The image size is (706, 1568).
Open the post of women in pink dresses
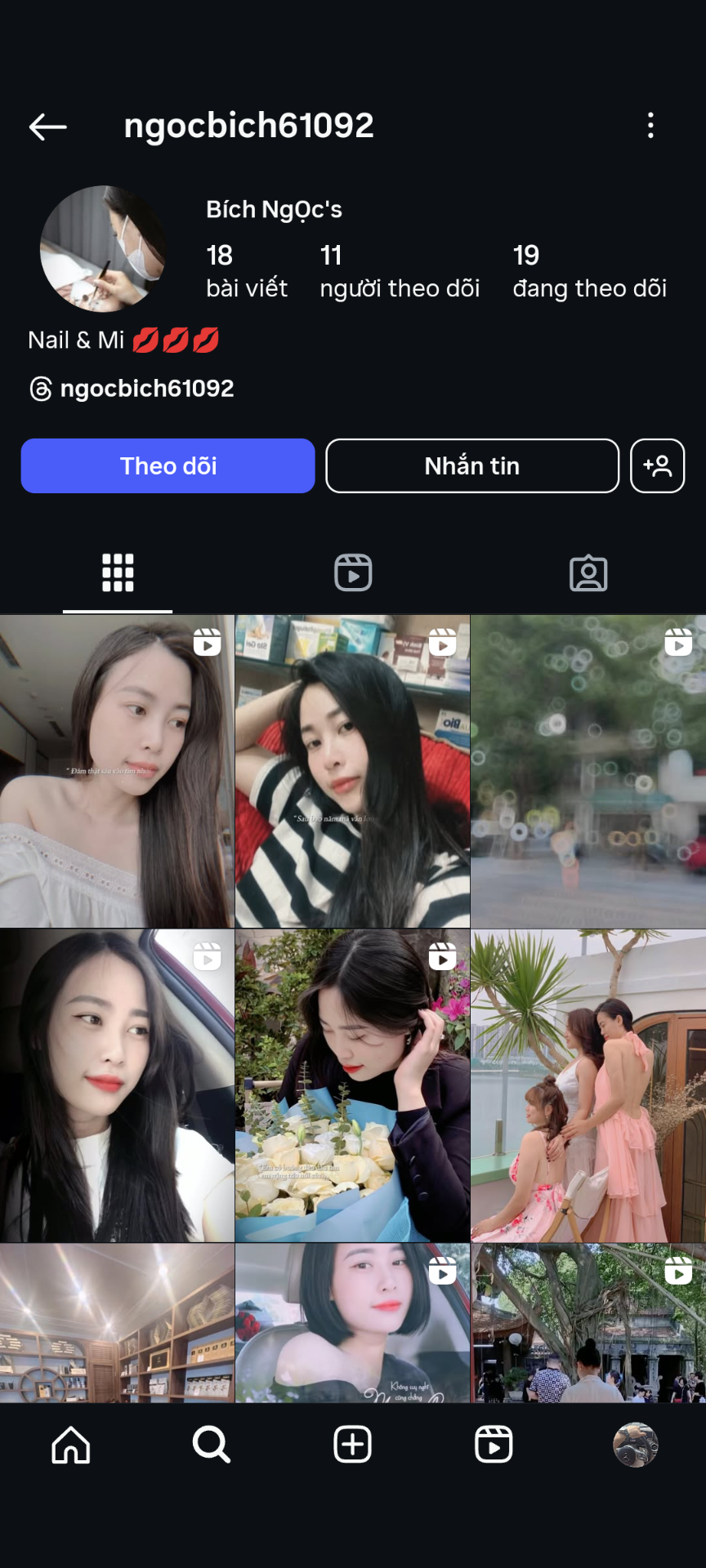[x=588, y=1085]
